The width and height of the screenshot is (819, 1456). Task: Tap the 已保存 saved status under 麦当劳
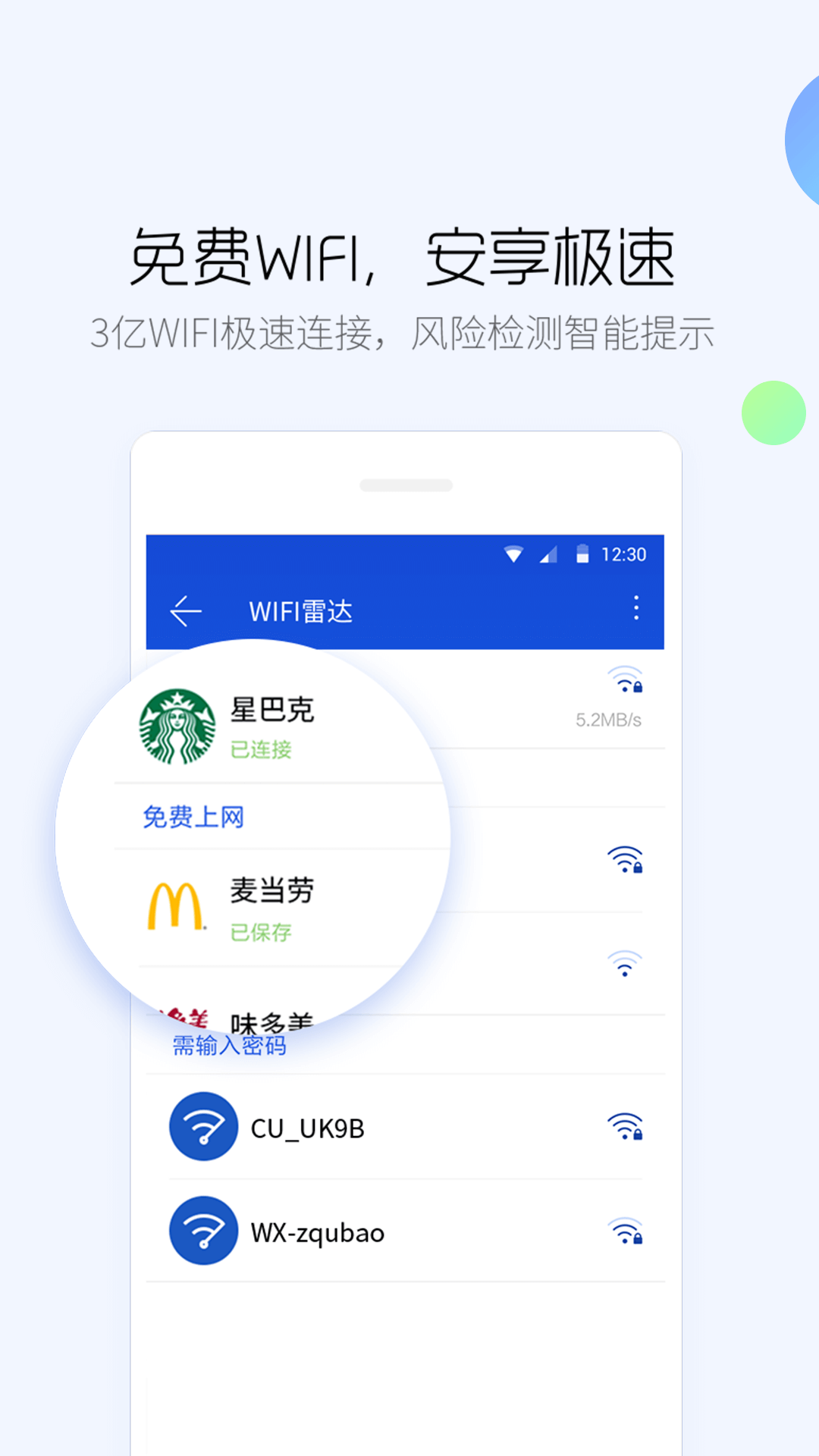[x=260, y=931]
